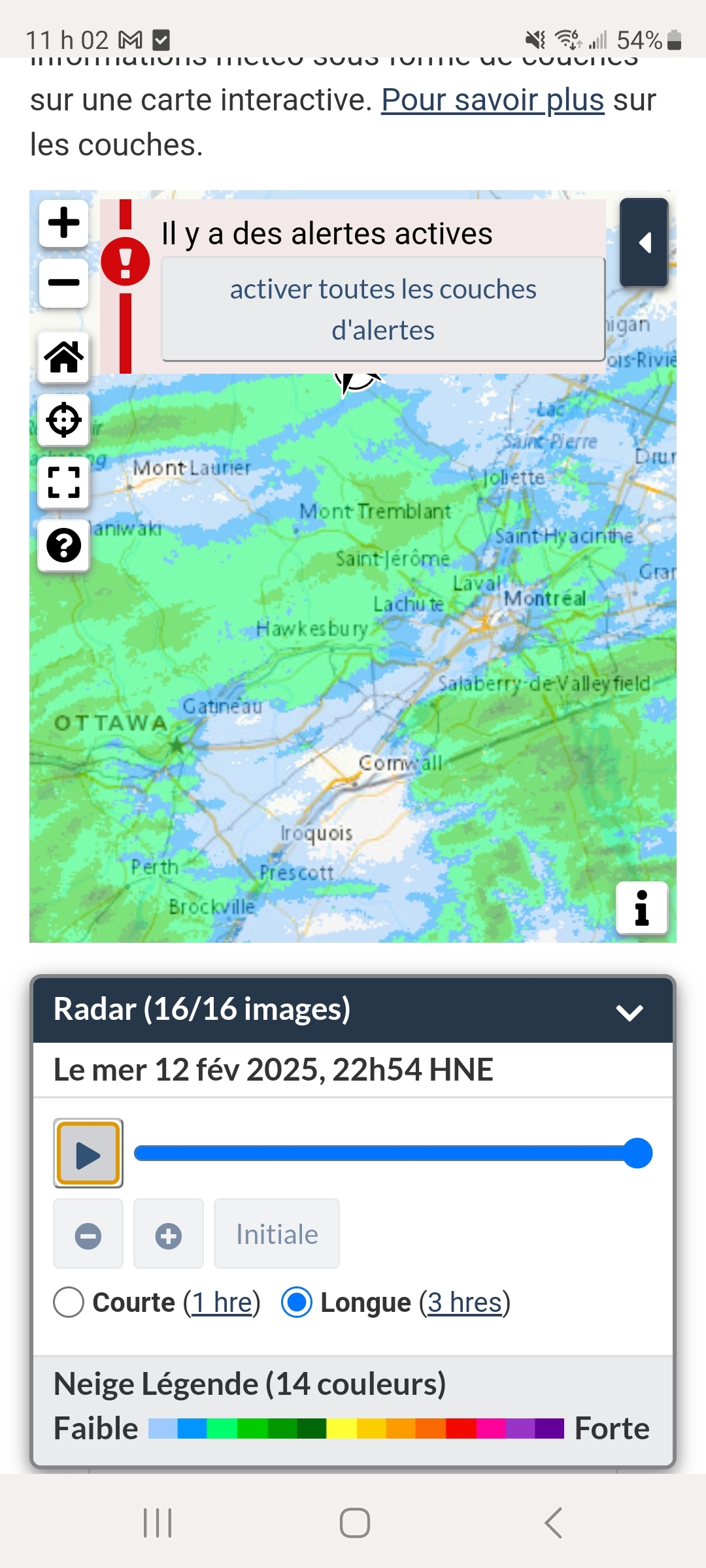Reset speed with Initiale button

(277, 1235)
